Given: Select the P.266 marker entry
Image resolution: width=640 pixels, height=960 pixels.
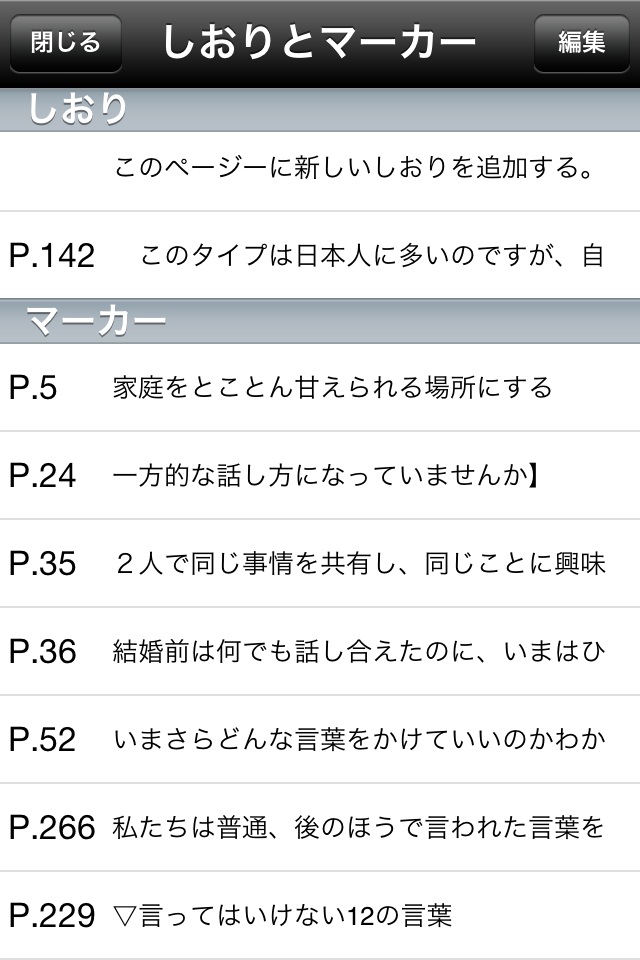Looking at the screenshot, I should [320, 828].
